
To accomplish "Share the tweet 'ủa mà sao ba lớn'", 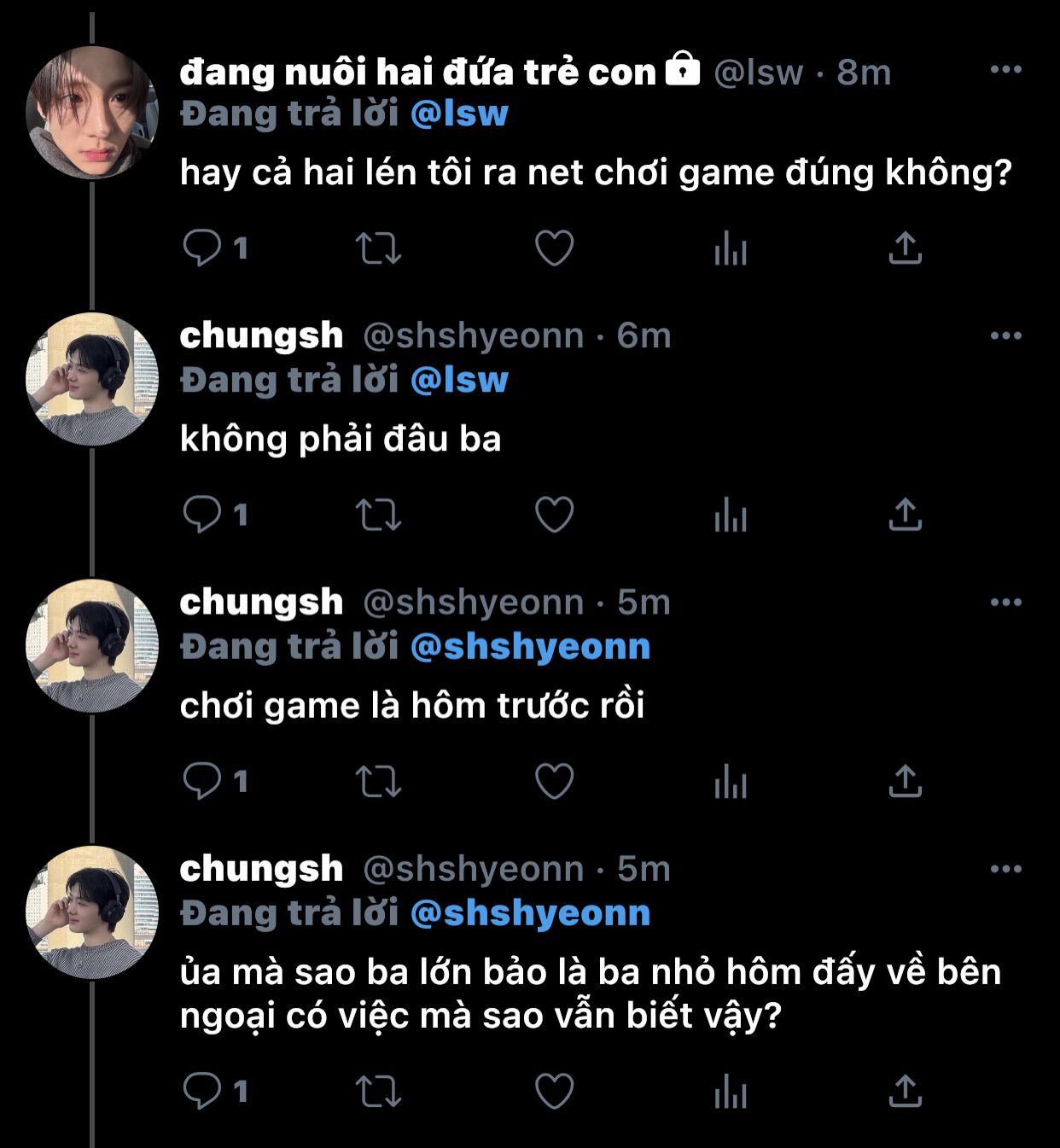I will click(905, 1091).
